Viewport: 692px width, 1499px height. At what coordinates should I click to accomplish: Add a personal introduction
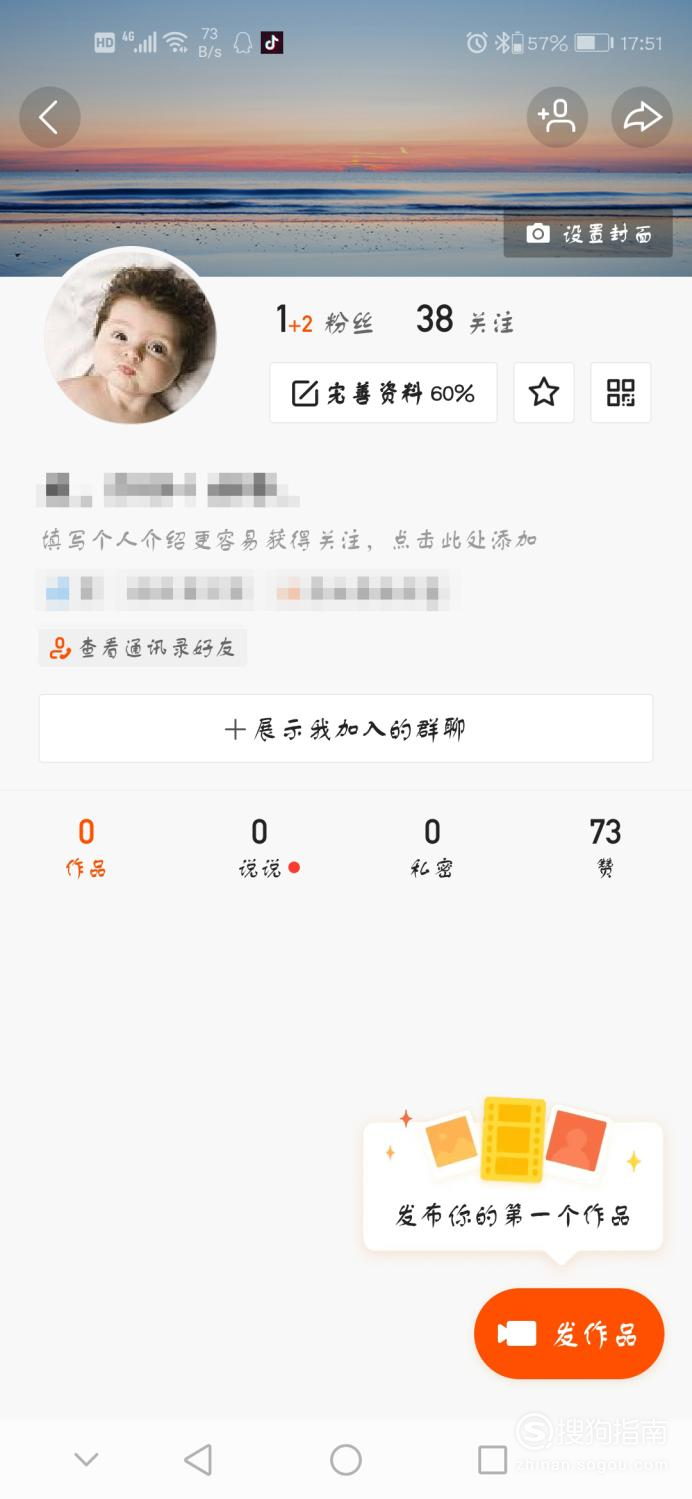tap(289, 540)
